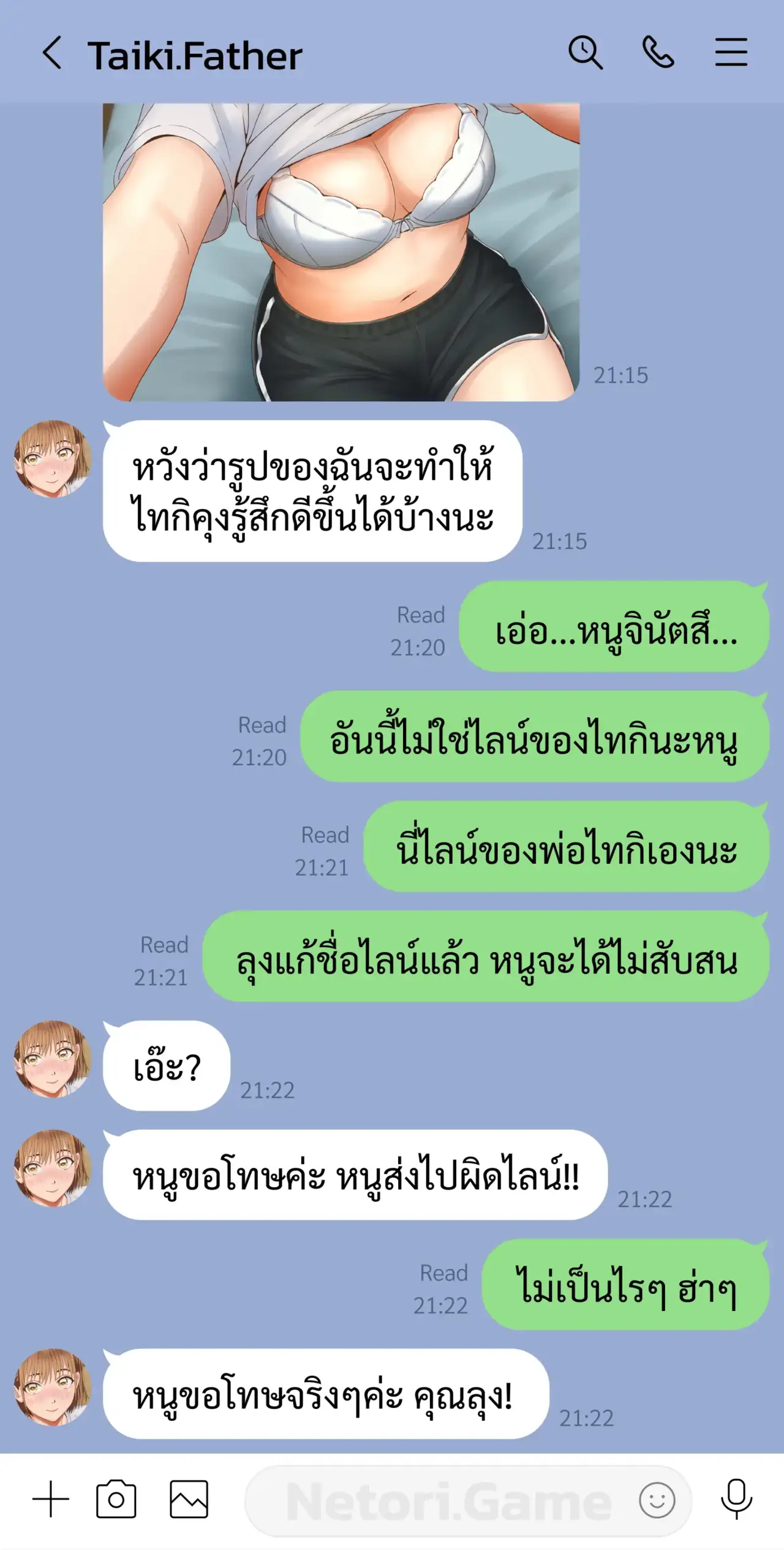
Task: Go back from the Taiki.Father chat
Action: pyautogui.click(x=52, y=53)
